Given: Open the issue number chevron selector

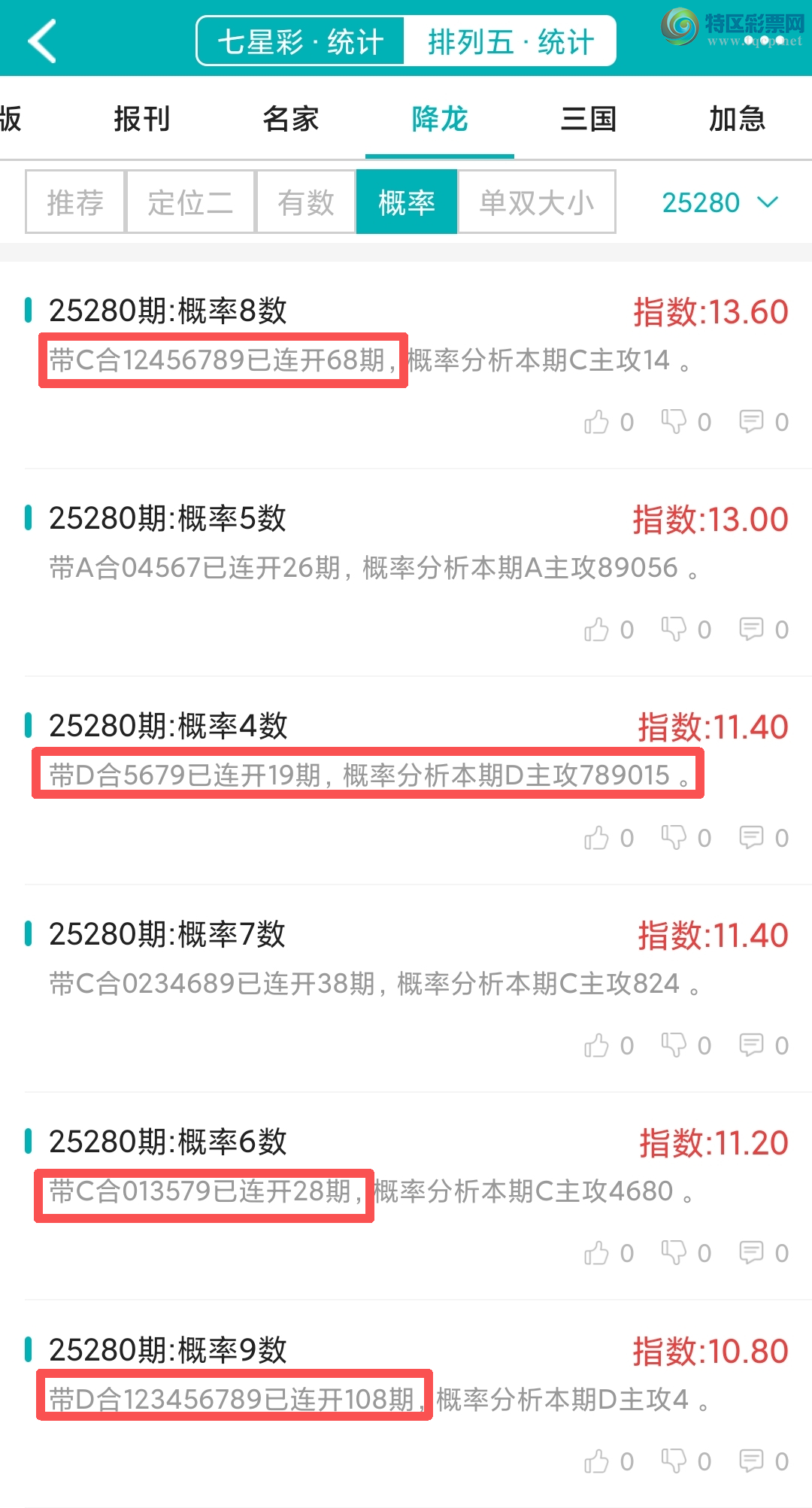Looking at the screenshot, I should [x=768, y=202].
